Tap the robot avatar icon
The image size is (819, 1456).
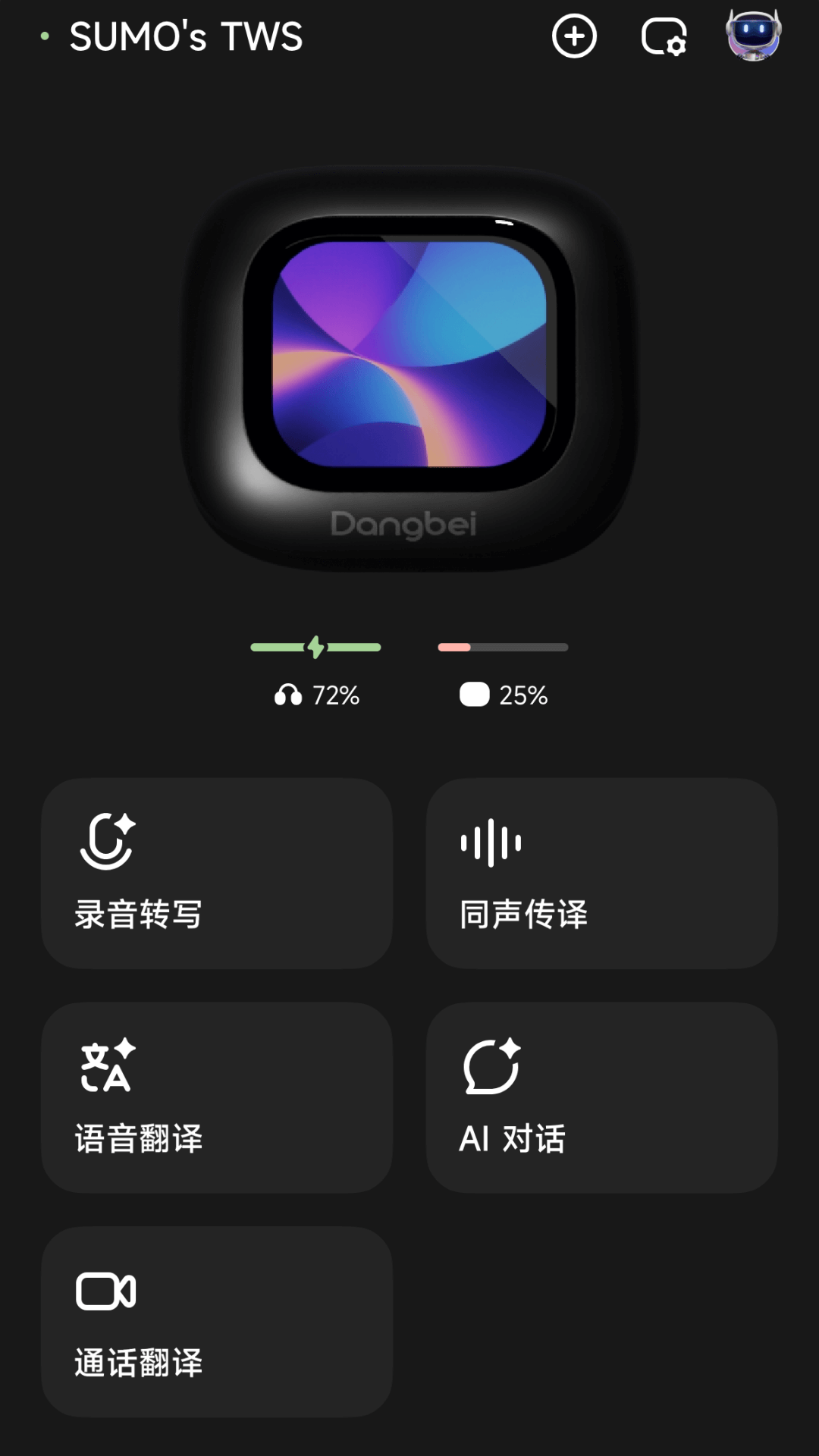pos(753,36)
